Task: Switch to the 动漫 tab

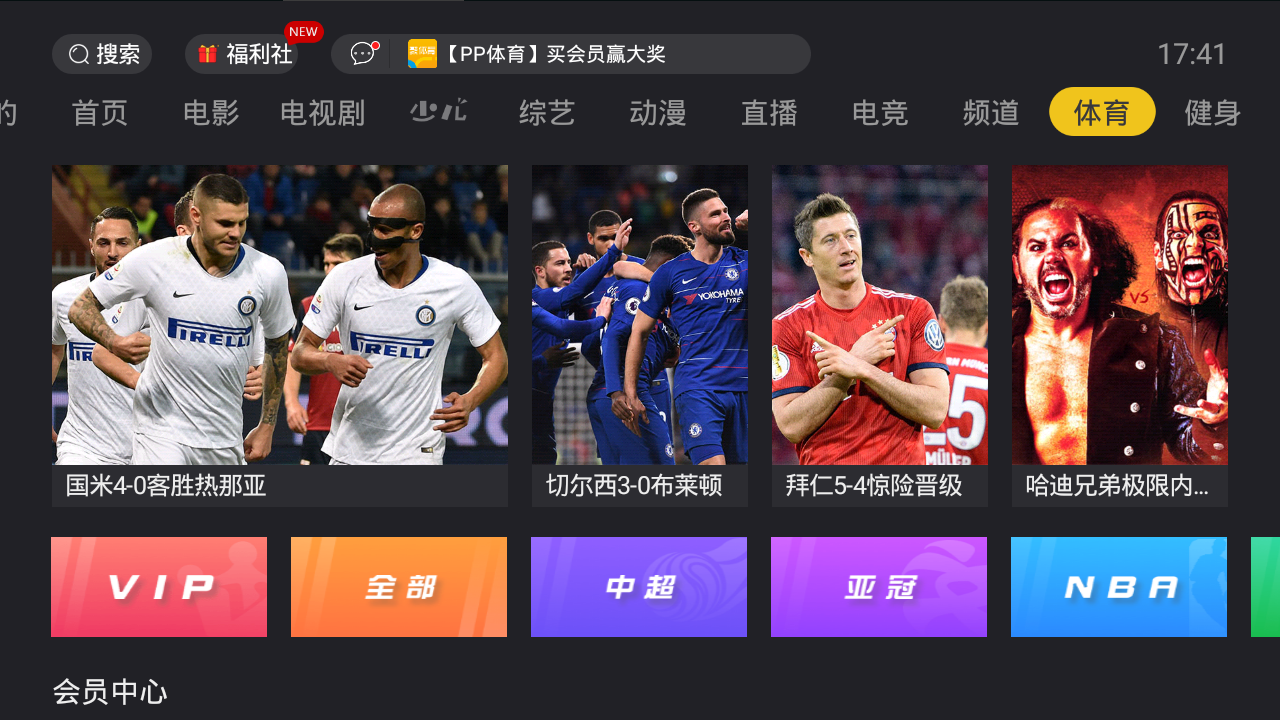Action: 658,113
